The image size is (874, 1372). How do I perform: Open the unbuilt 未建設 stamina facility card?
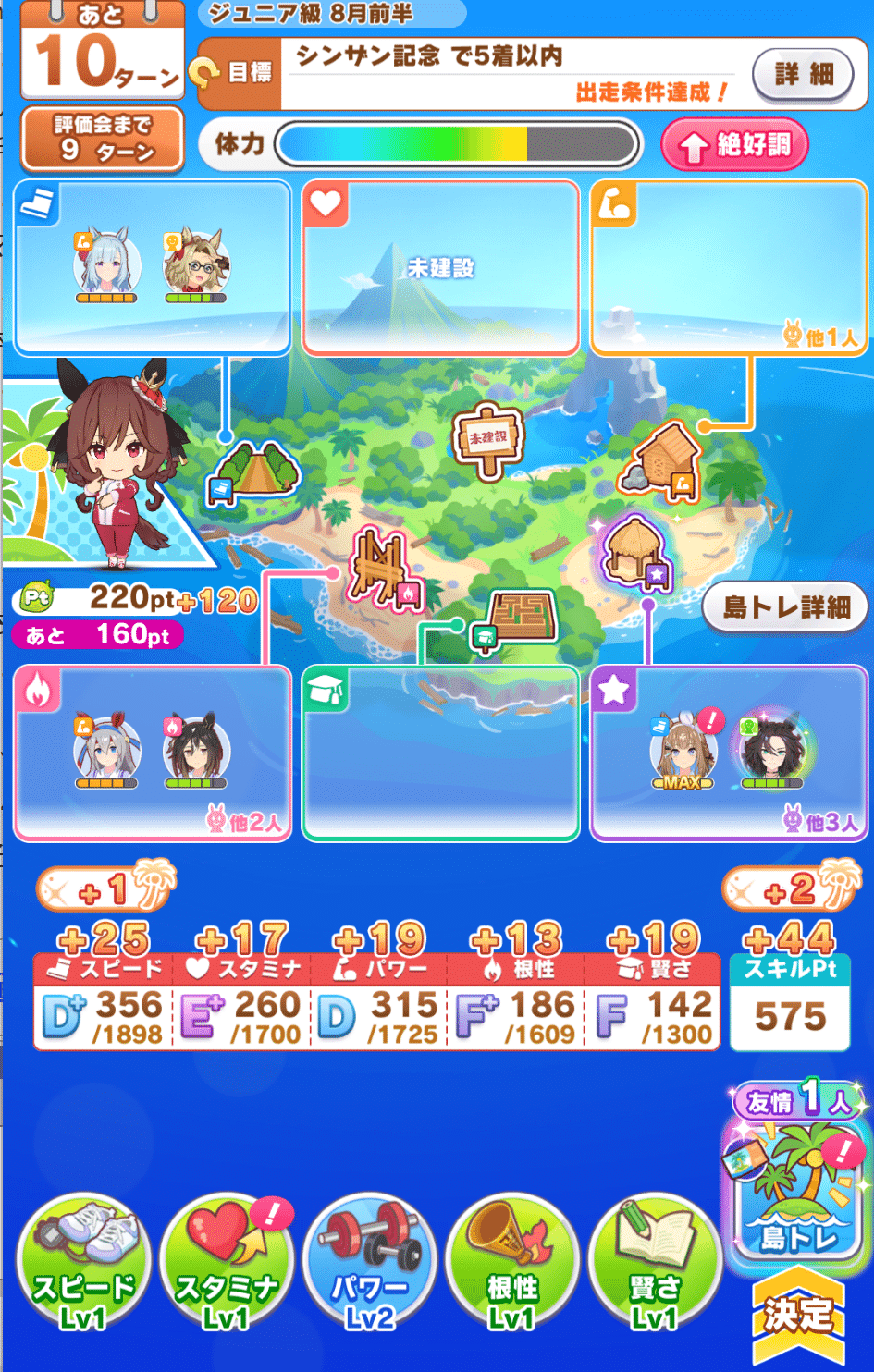(440, 268)
